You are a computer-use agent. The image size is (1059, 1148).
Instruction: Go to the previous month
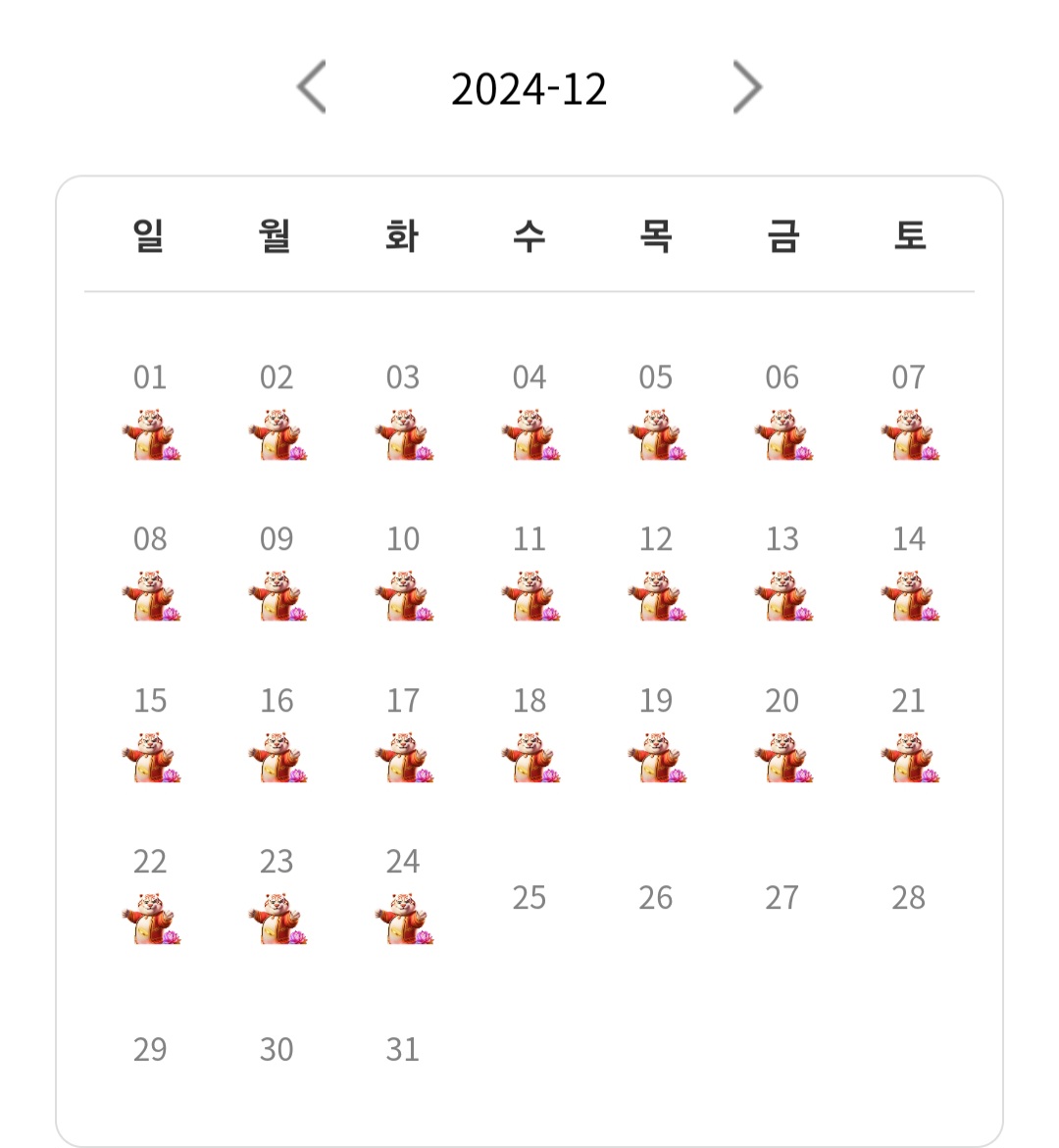pos(312,87)
